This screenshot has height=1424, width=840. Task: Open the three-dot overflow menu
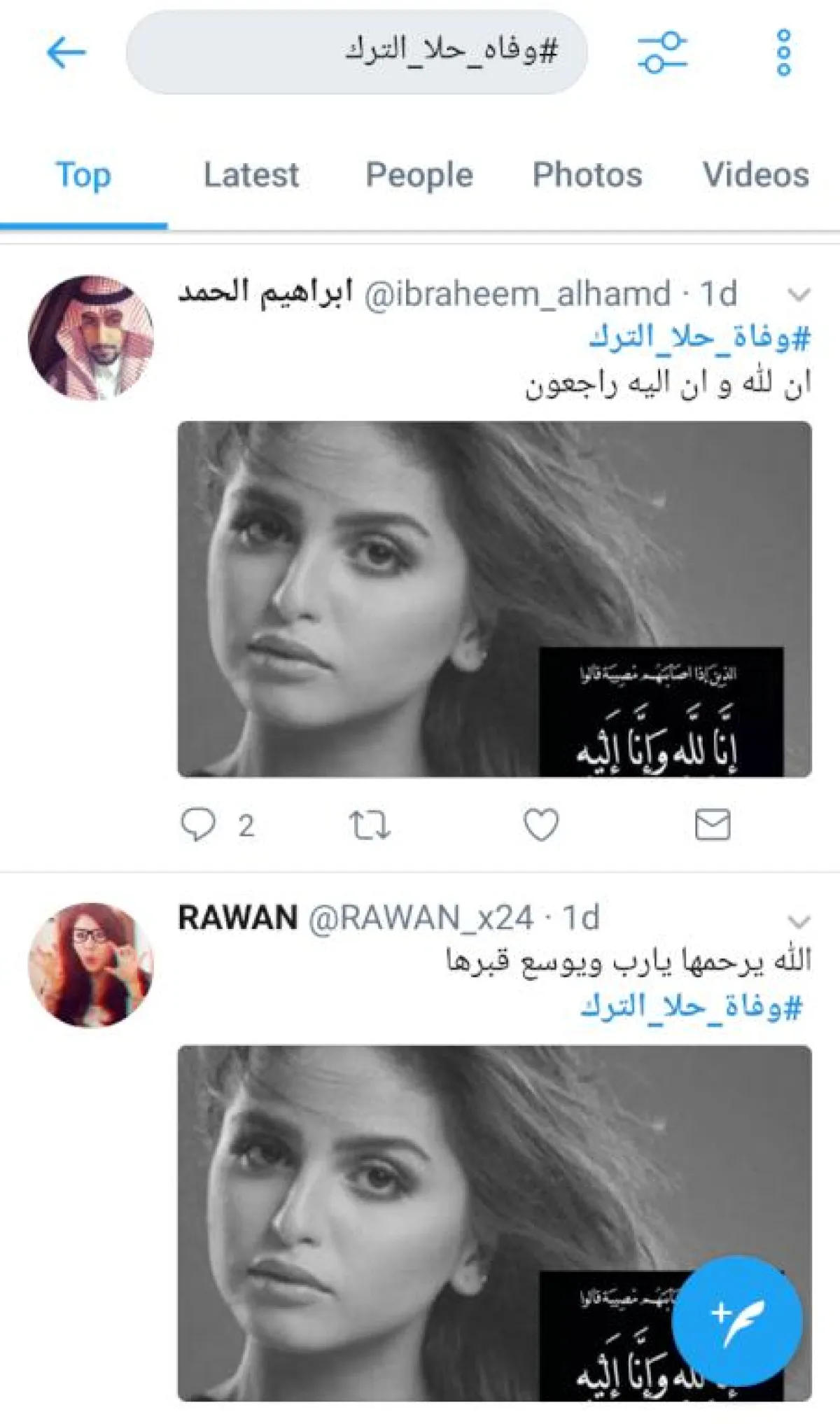pos(784,53)
